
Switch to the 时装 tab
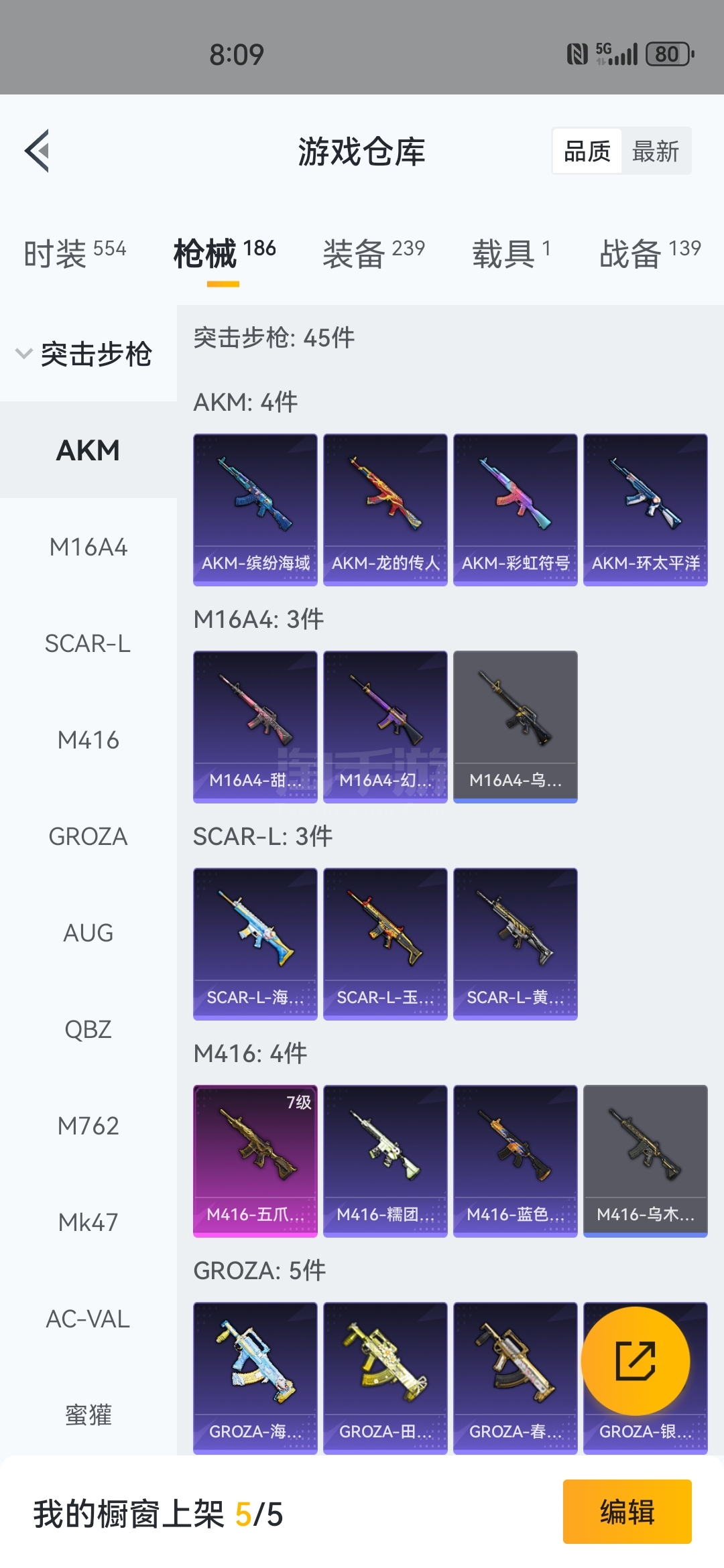pyautogui.click(x=75, y=253)
